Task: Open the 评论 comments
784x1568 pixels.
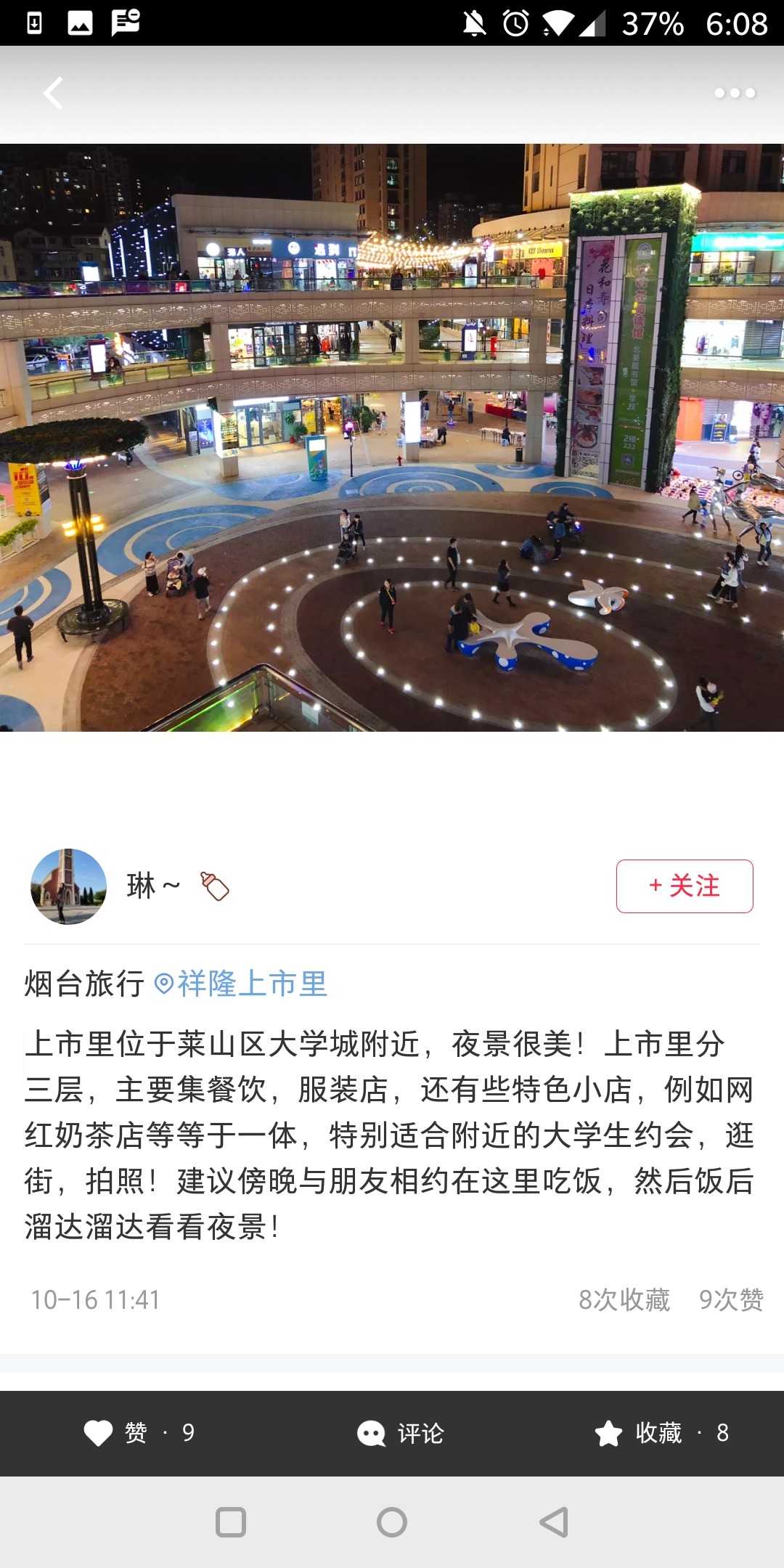Action: pyautogui.click(x=401, y=1433)
